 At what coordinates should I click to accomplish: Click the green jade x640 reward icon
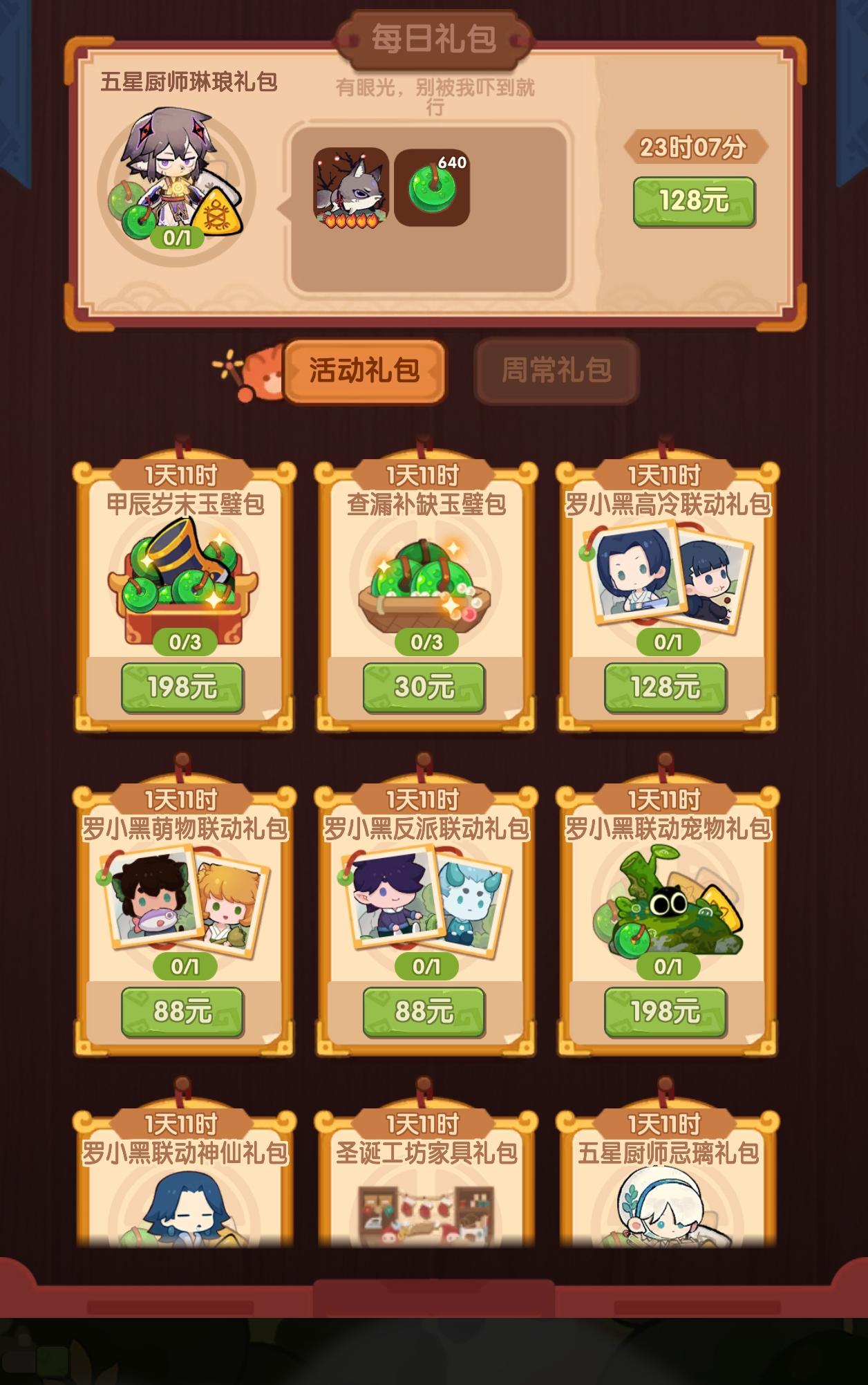[x=435, y=189]
